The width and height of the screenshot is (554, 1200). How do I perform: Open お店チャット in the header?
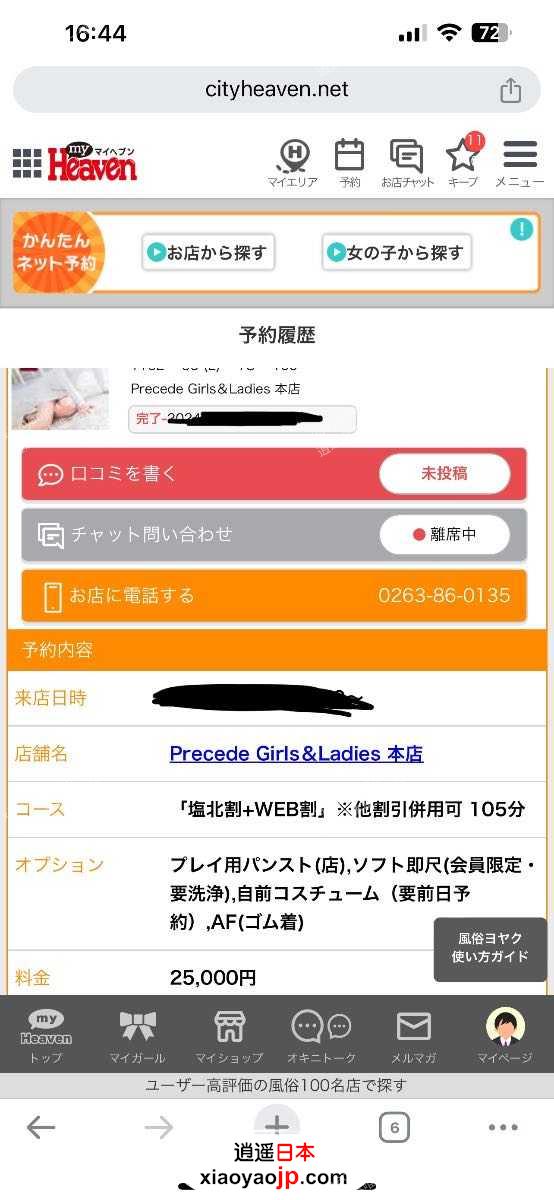click(407, 164)
